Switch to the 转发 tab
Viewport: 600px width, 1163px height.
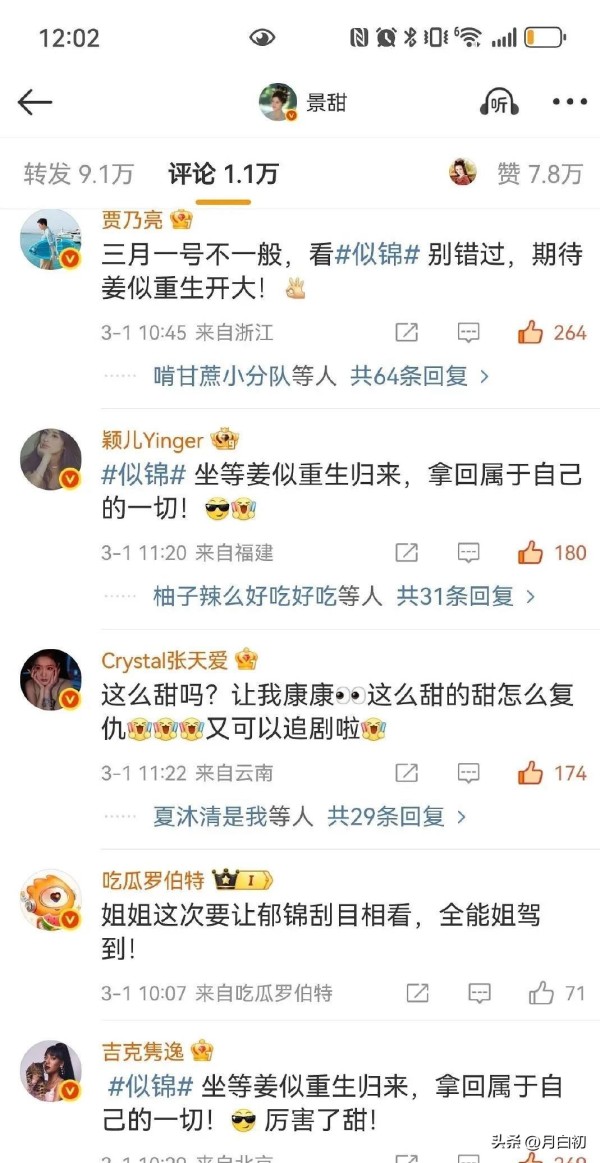78,174
